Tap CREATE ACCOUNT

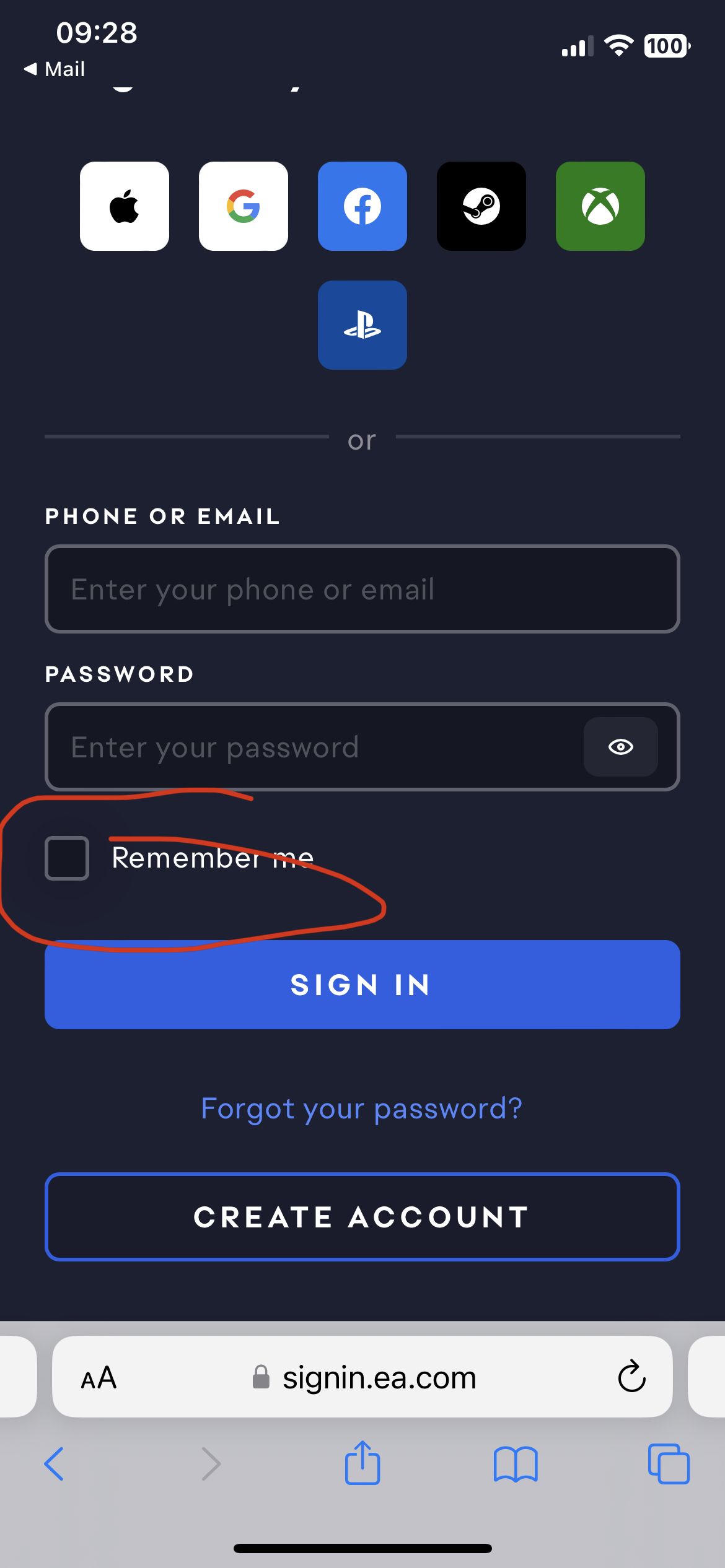pos(362,1217)
